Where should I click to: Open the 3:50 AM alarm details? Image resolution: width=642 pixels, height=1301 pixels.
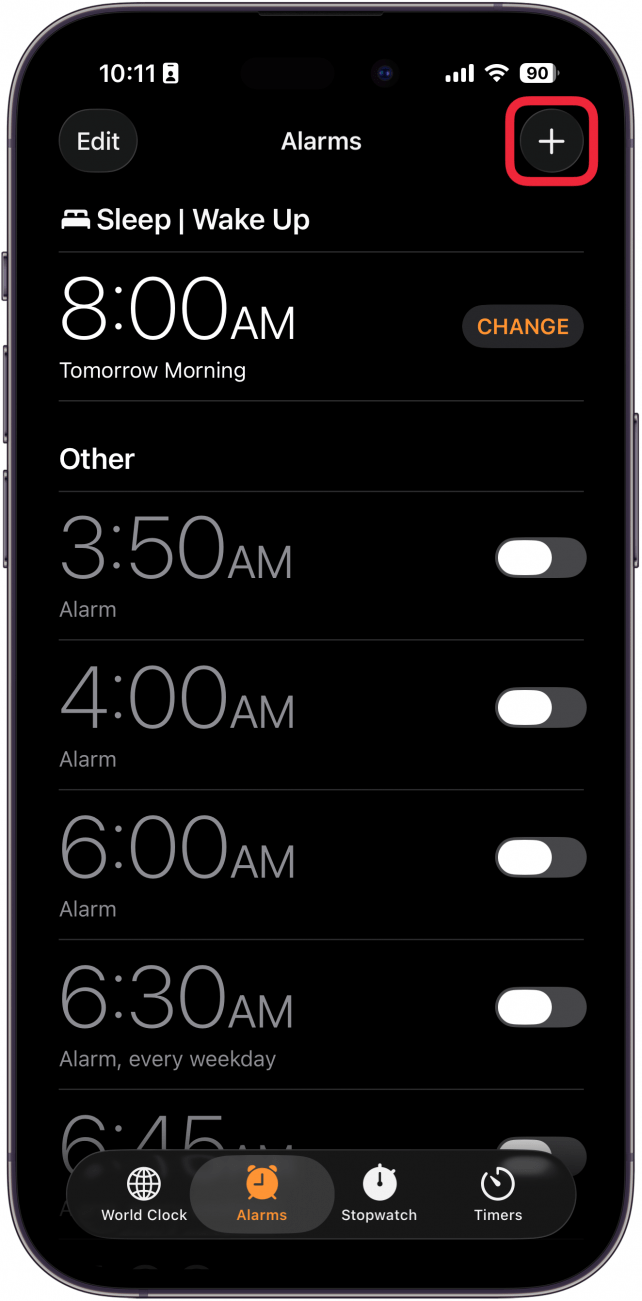(x=200, y=565)
